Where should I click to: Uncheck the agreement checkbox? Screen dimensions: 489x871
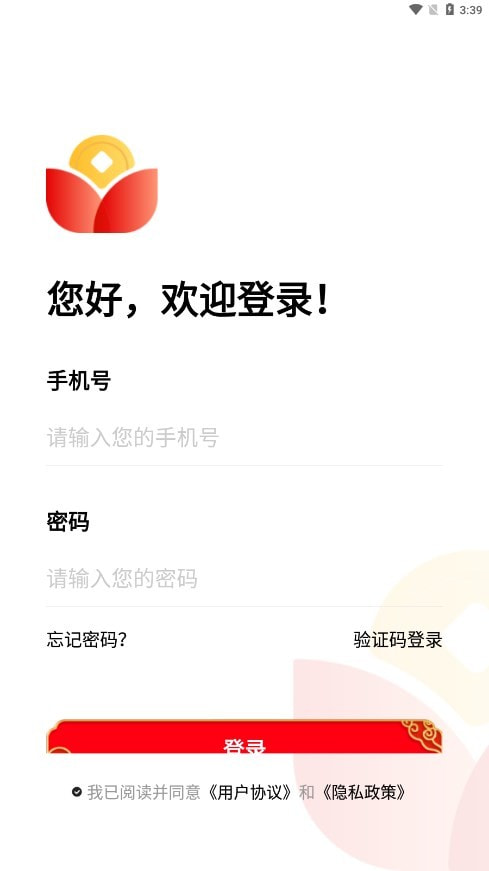pos(77,792)
